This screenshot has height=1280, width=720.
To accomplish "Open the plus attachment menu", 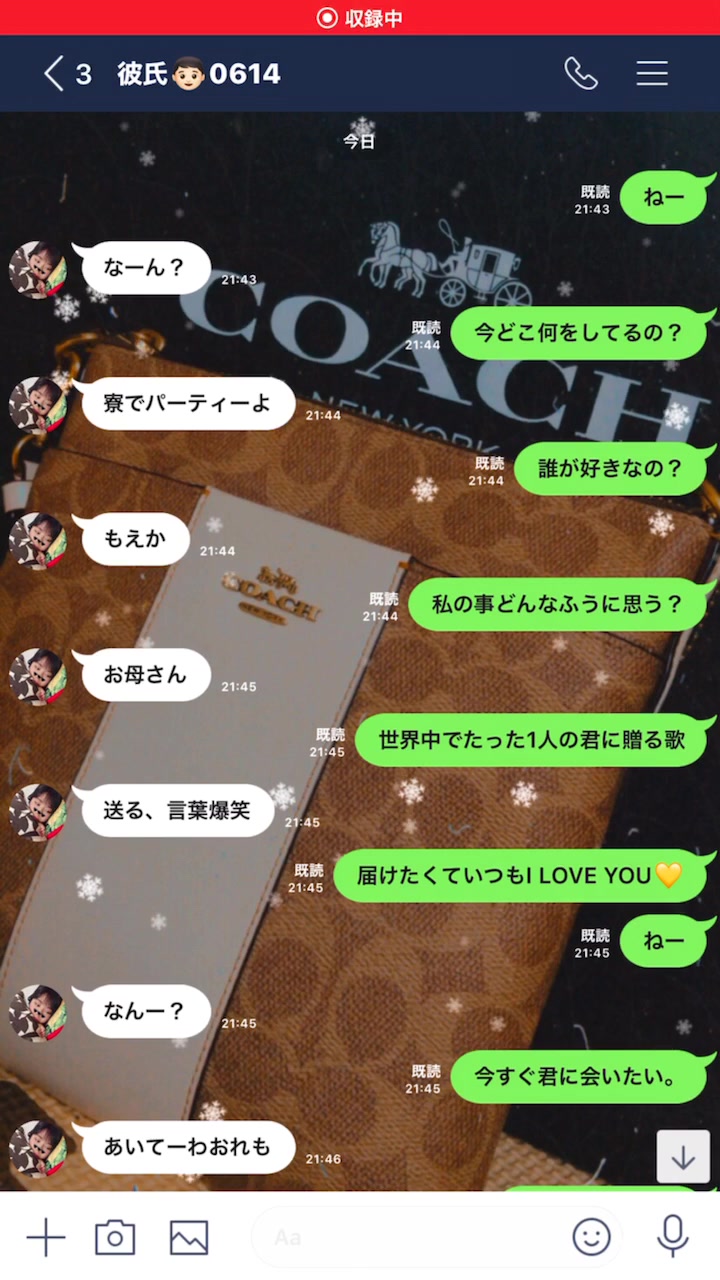I will click(45, 1238).
